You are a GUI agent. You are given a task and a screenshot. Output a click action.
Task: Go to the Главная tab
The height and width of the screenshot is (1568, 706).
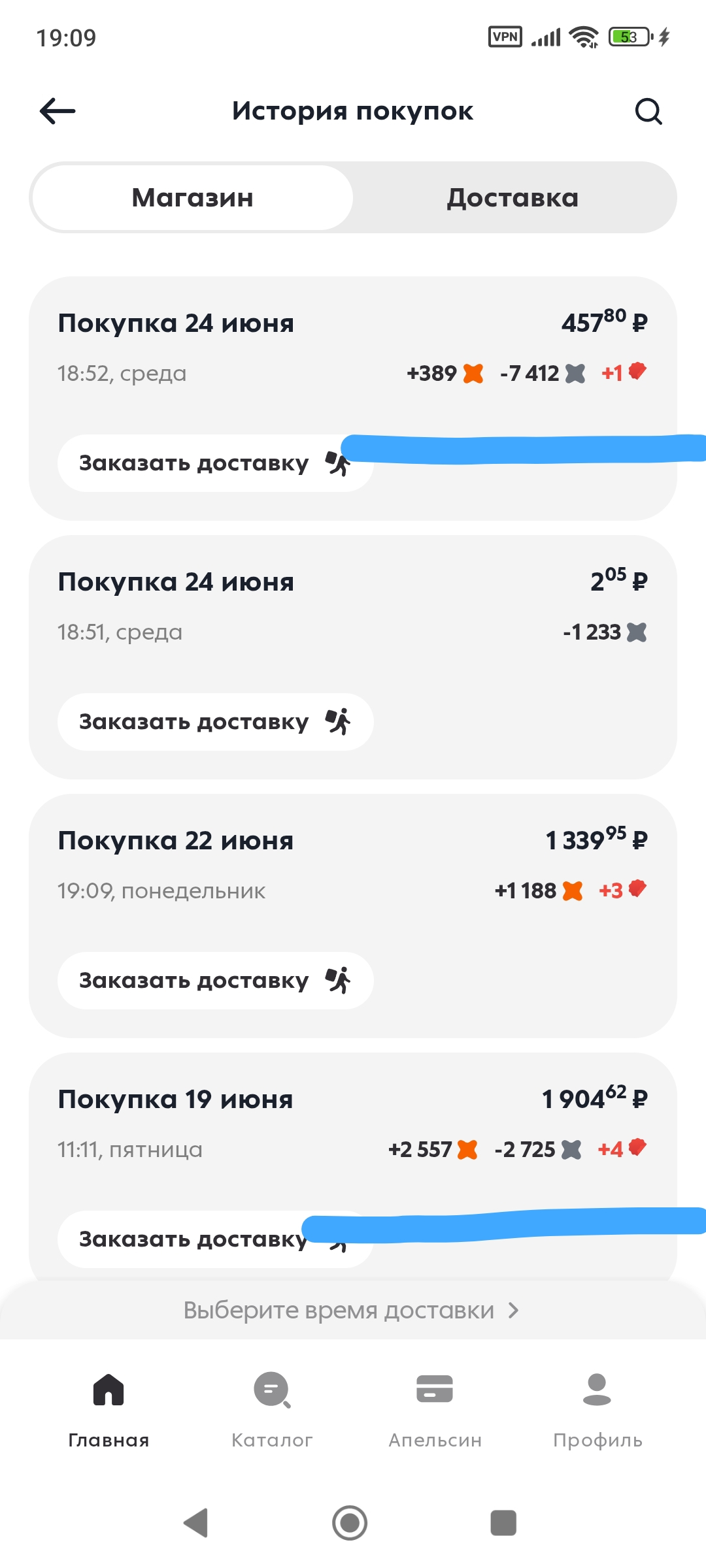click(109, 1408)
